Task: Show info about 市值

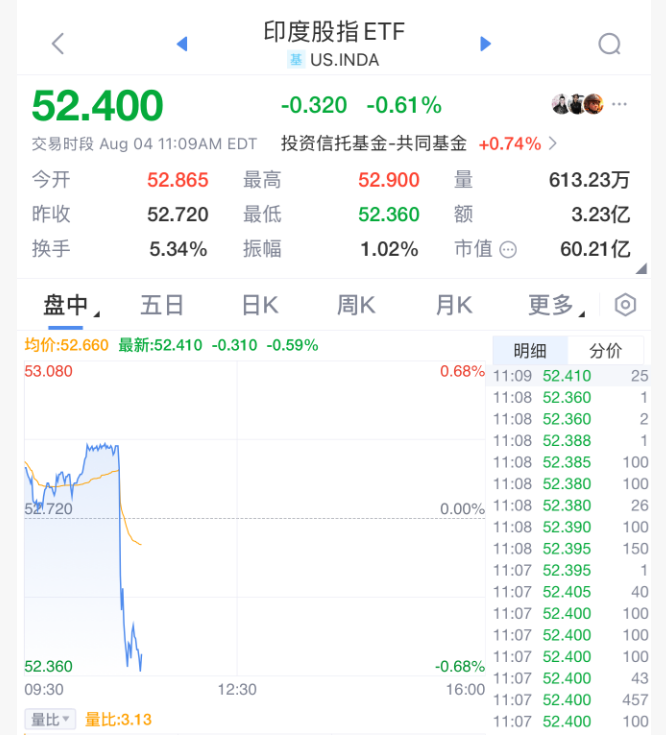Action: click(508, 250)
